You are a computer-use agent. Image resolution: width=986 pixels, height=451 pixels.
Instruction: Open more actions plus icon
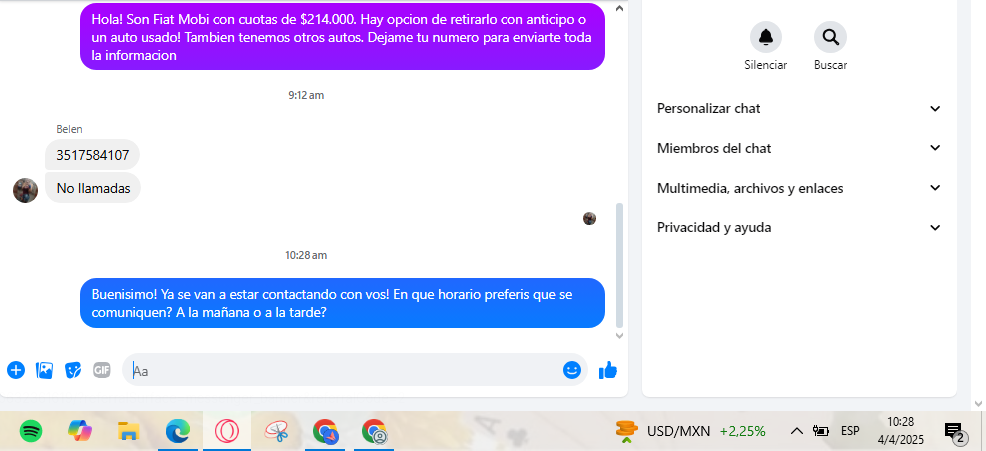click(16, 370)
